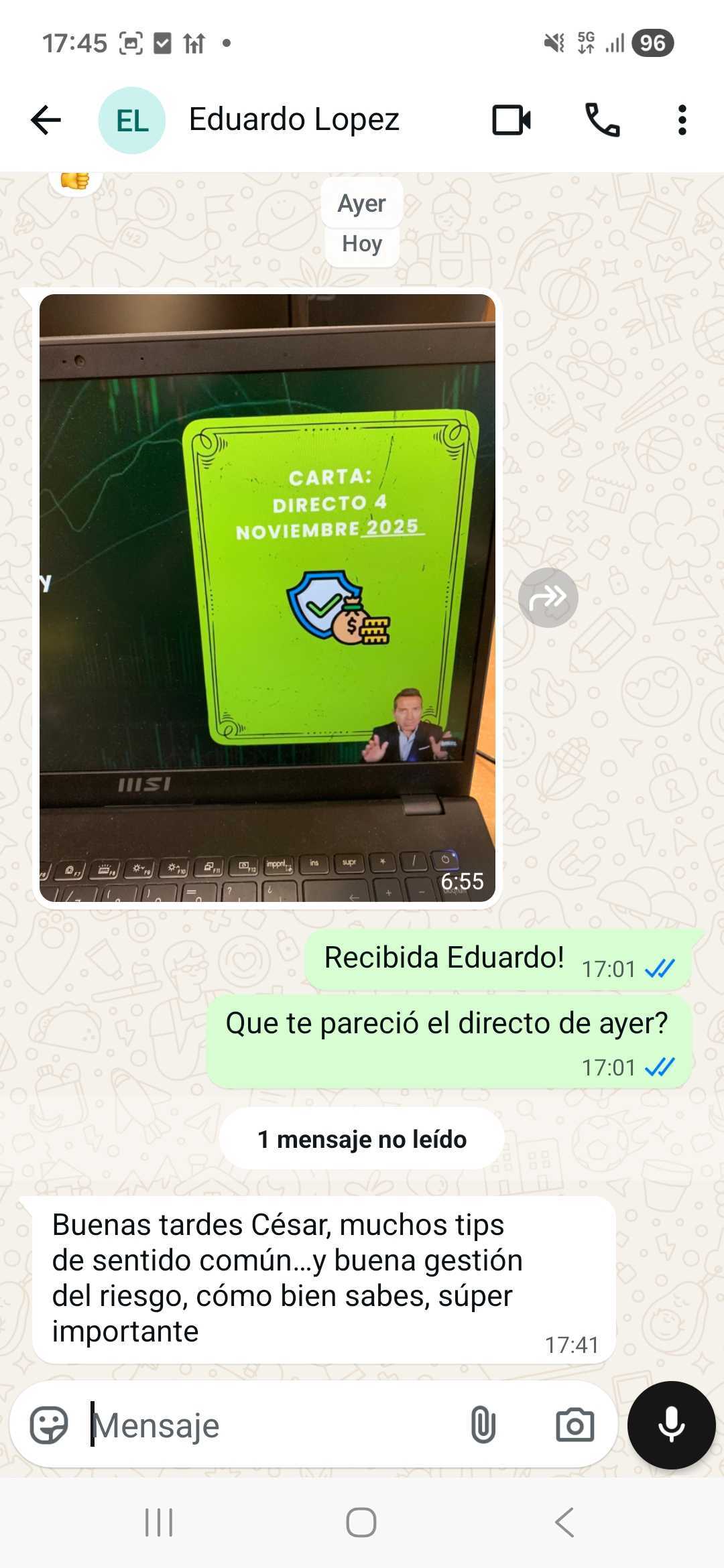Start a voice call with Eduardo
Viewport: 724px width, 1568px height.
pyautogui.click(x=602, y=121)
